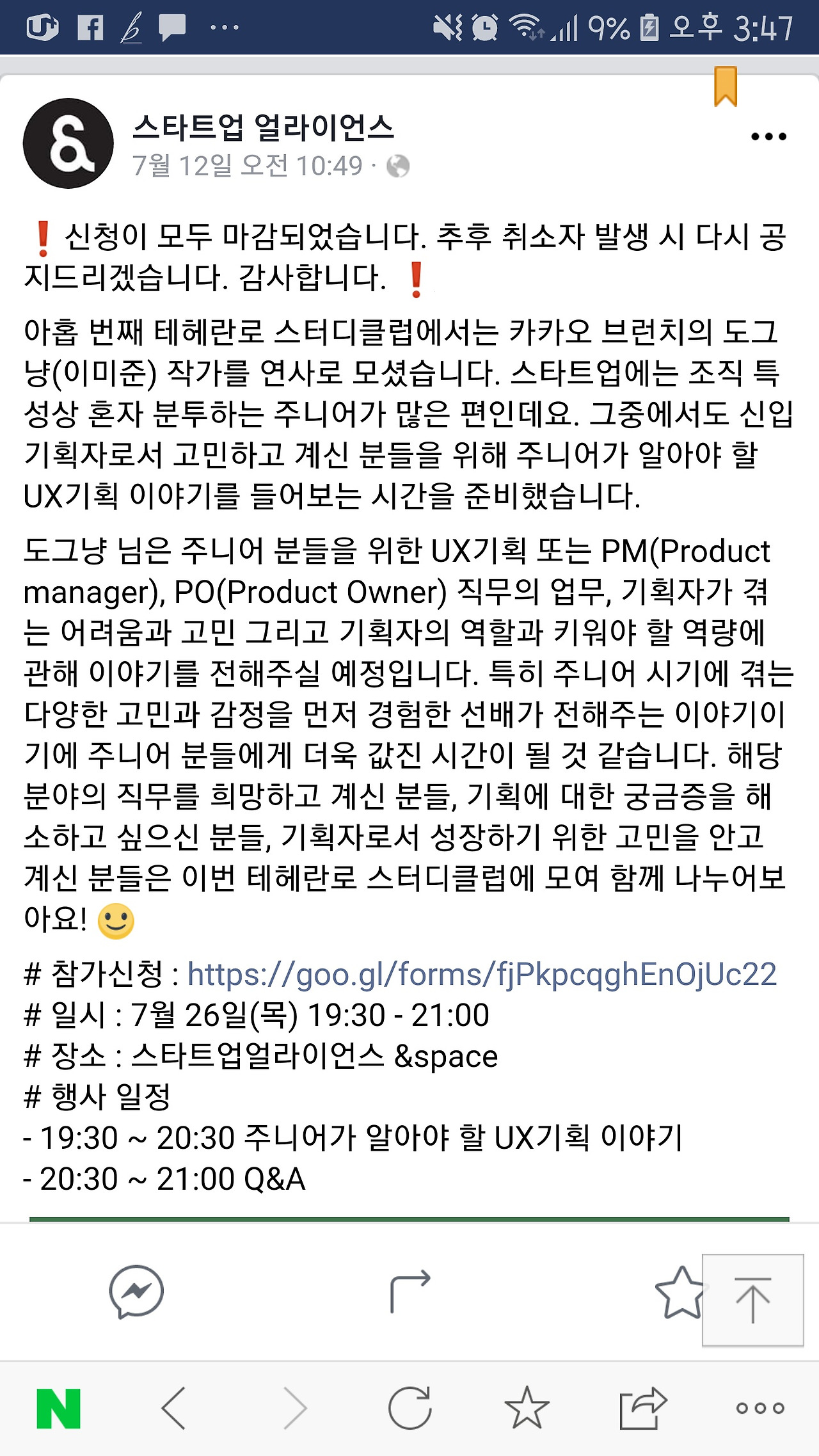Bookmark page using the browser toolbar star
The image size is (819, 1456).
coord(527,1408)
